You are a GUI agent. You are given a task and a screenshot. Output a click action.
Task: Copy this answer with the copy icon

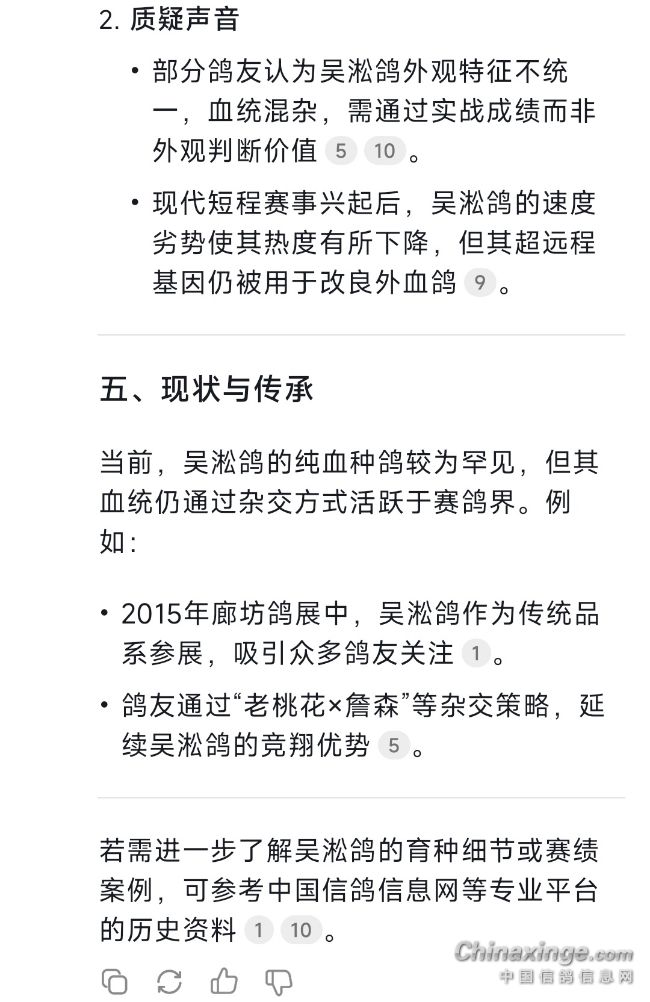click(115, 981)
